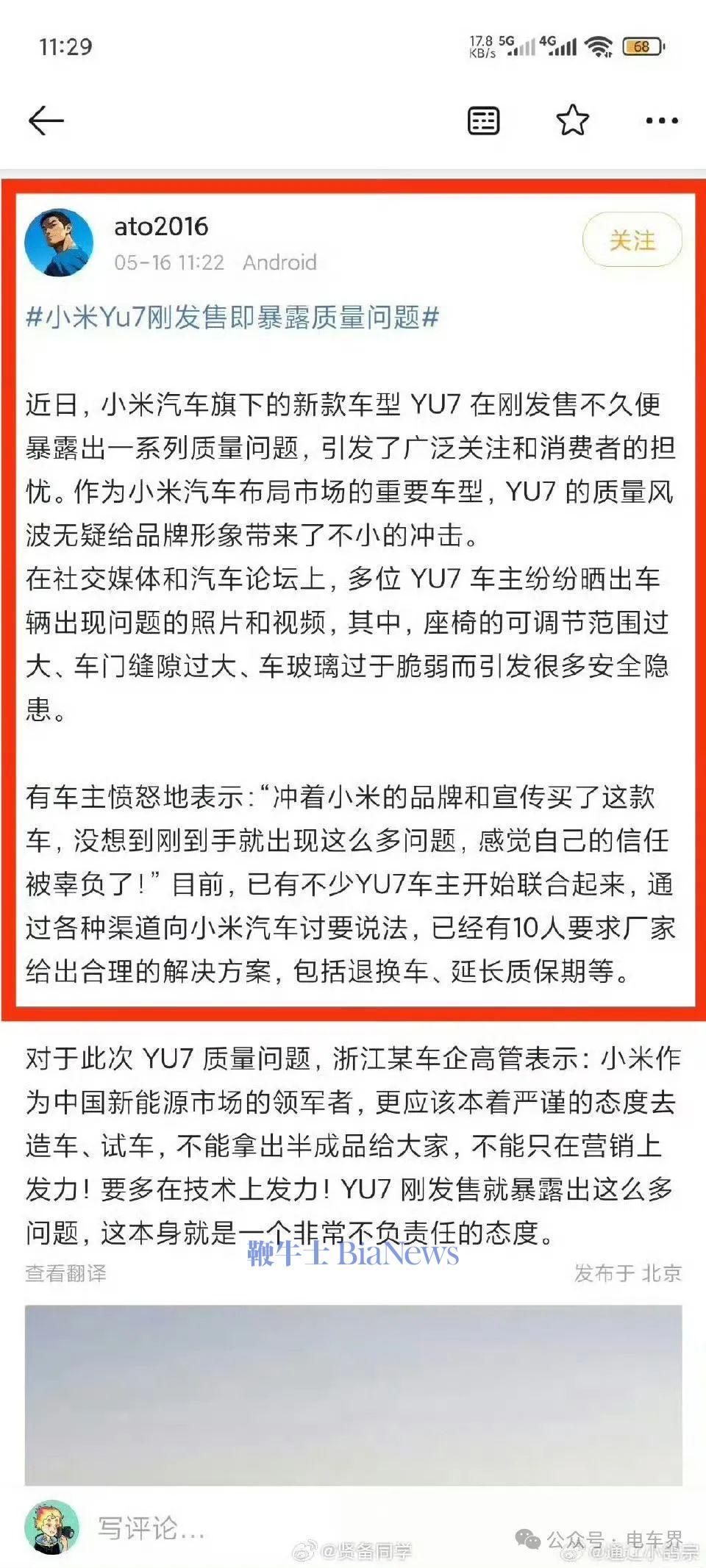Open the reading mode list icon
The image size is (706, 1568).
(483, 121)
